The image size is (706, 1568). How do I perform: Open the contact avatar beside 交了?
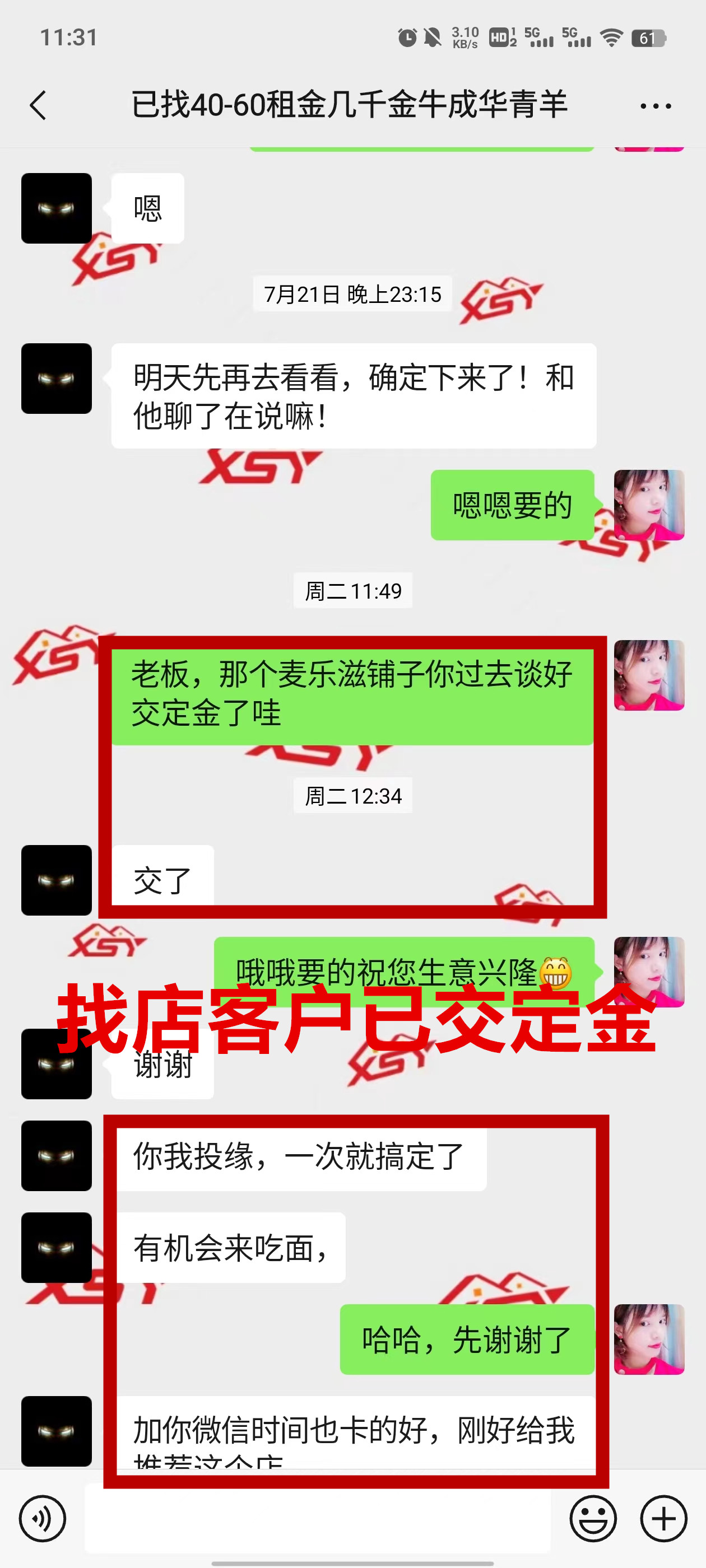tap(56, 880)
